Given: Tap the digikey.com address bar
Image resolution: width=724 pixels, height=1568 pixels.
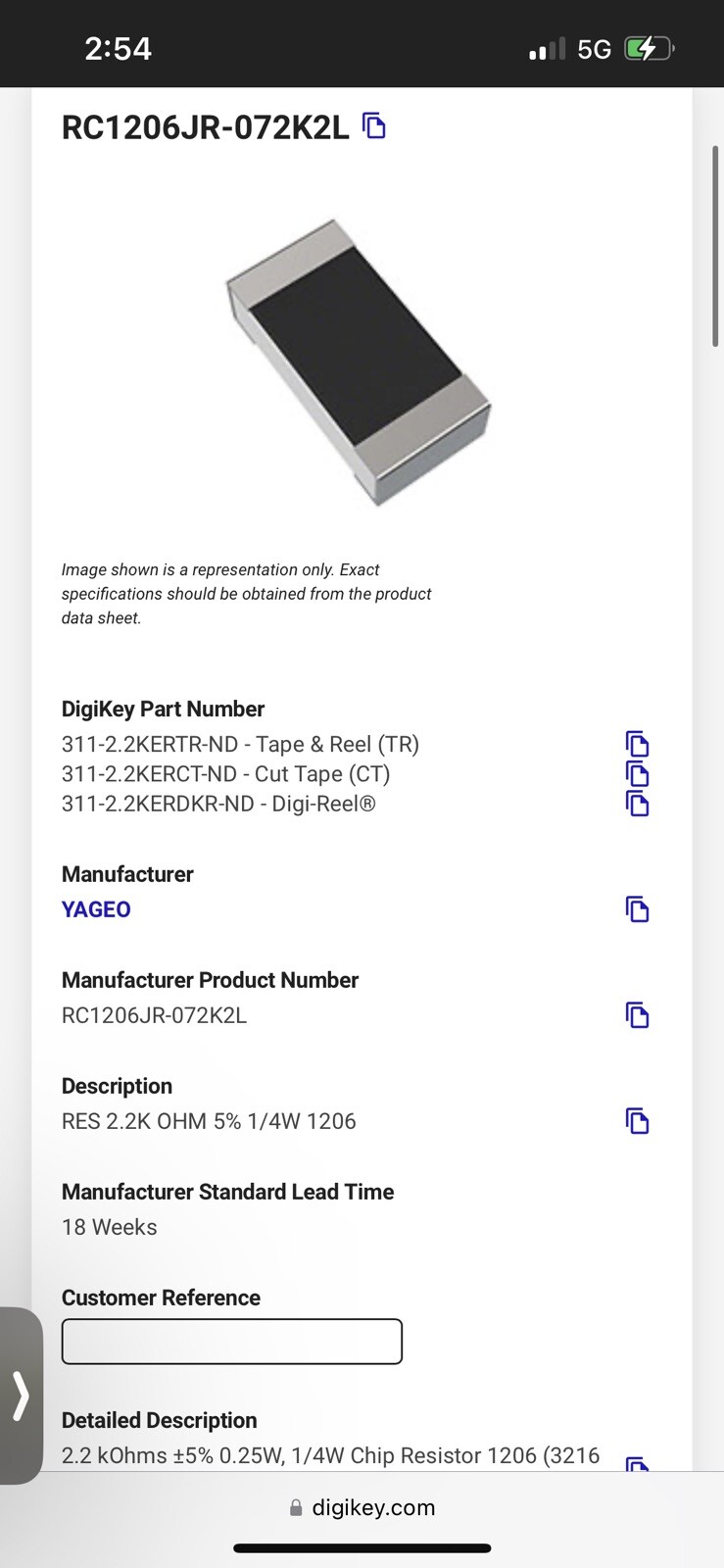Looking at the screenshot, I should click(362, 1507).
